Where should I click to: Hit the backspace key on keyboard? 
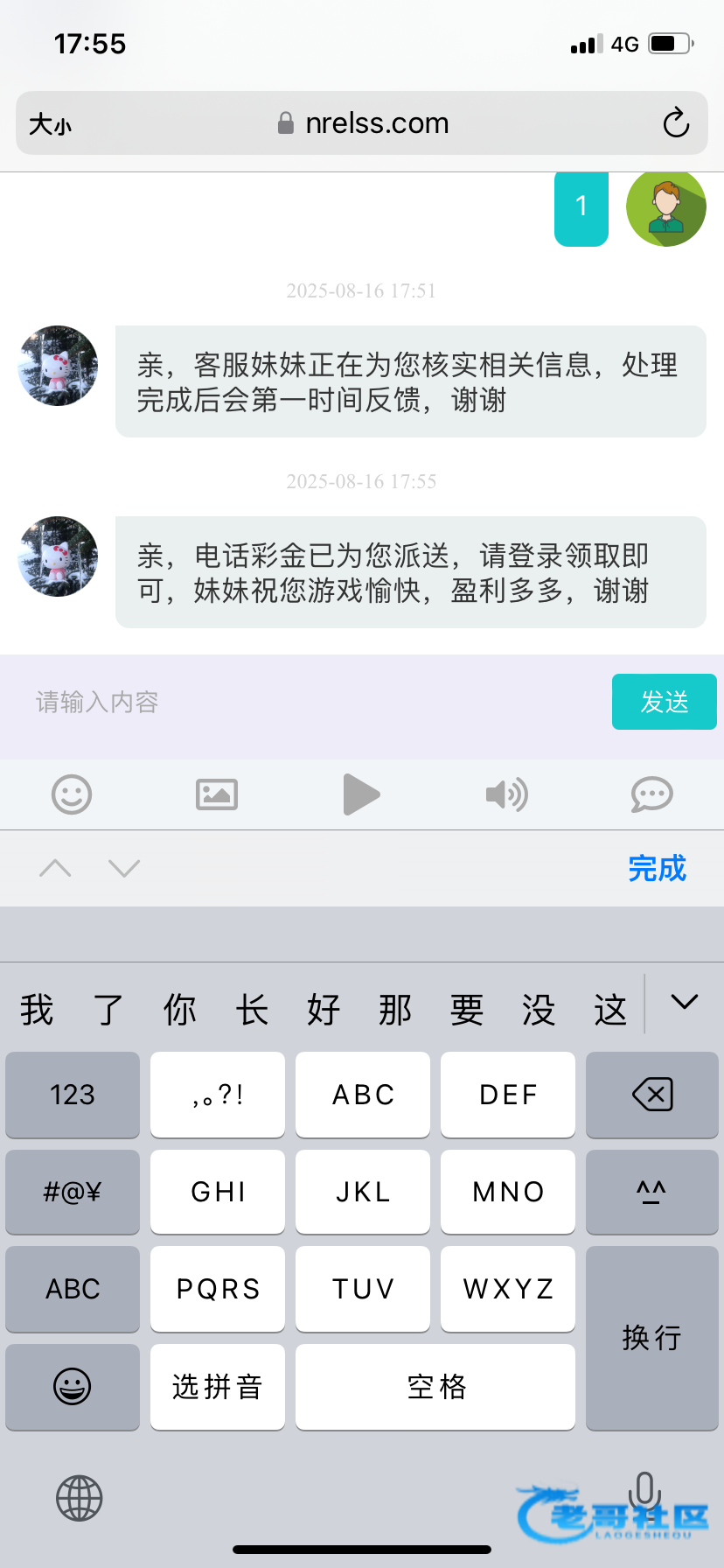coord(651,1095)
